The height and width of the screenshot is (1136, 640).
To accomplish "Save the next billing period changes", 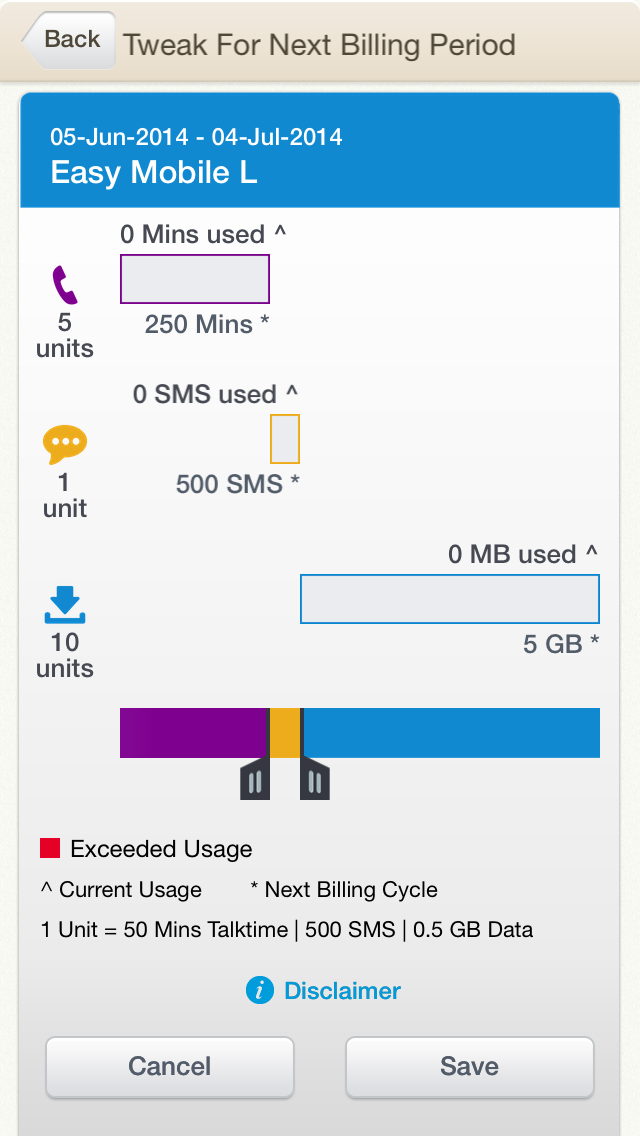I will click(470, 1067).
